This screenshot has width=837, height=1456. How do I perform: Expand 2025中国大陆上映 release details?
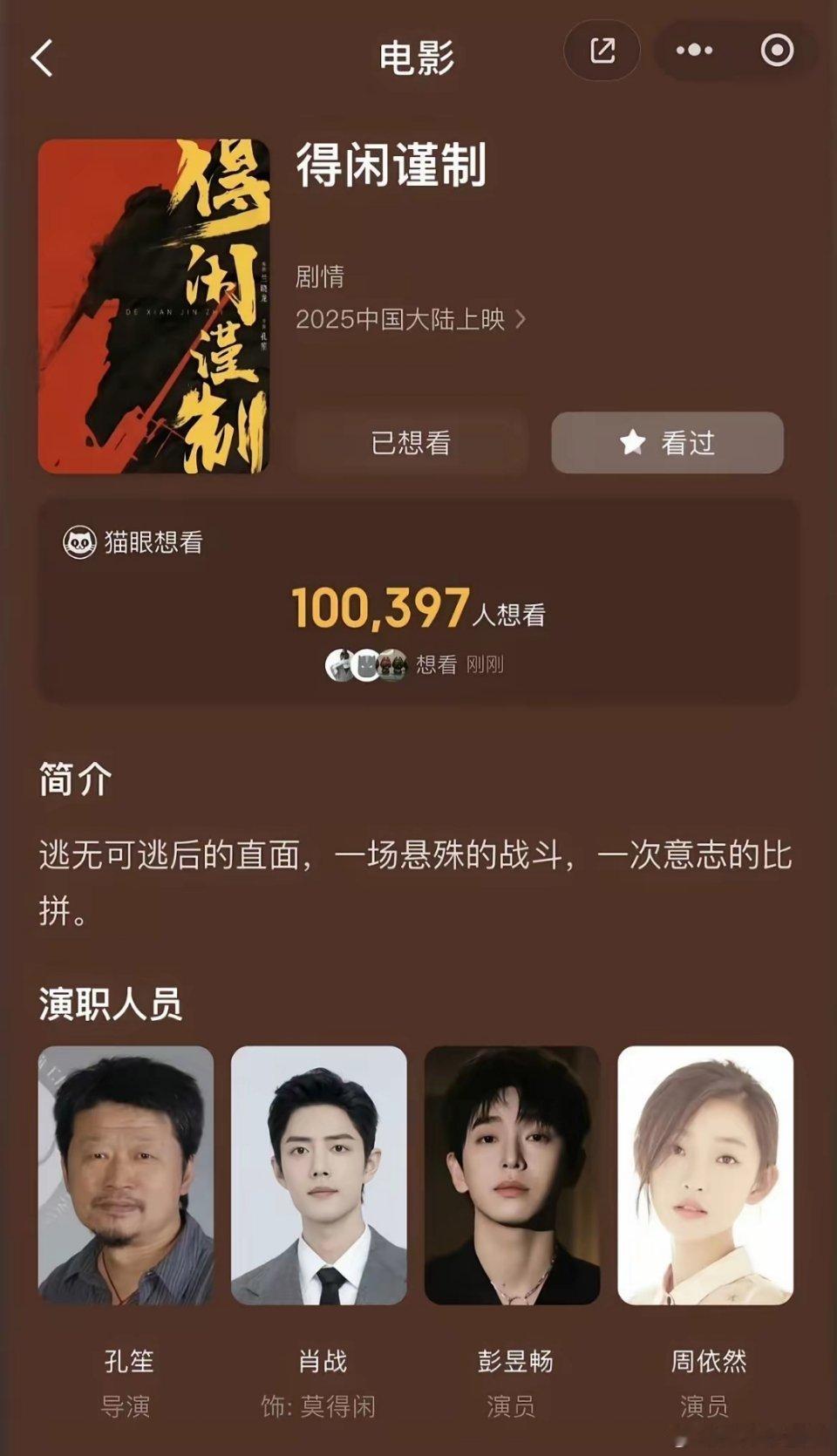click(x=406, y=321)
